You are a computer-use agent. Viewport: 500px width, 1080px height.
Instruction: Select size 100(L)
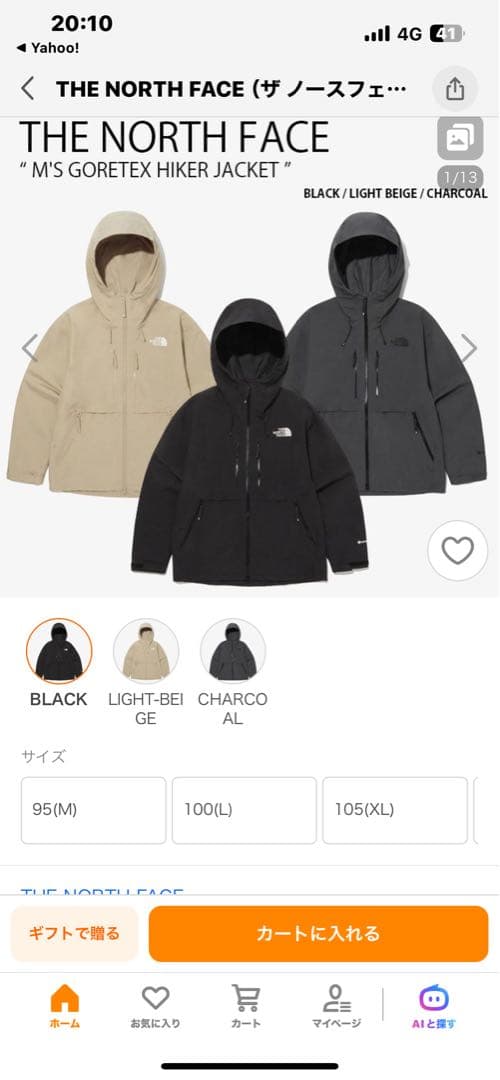click(244, 810)
